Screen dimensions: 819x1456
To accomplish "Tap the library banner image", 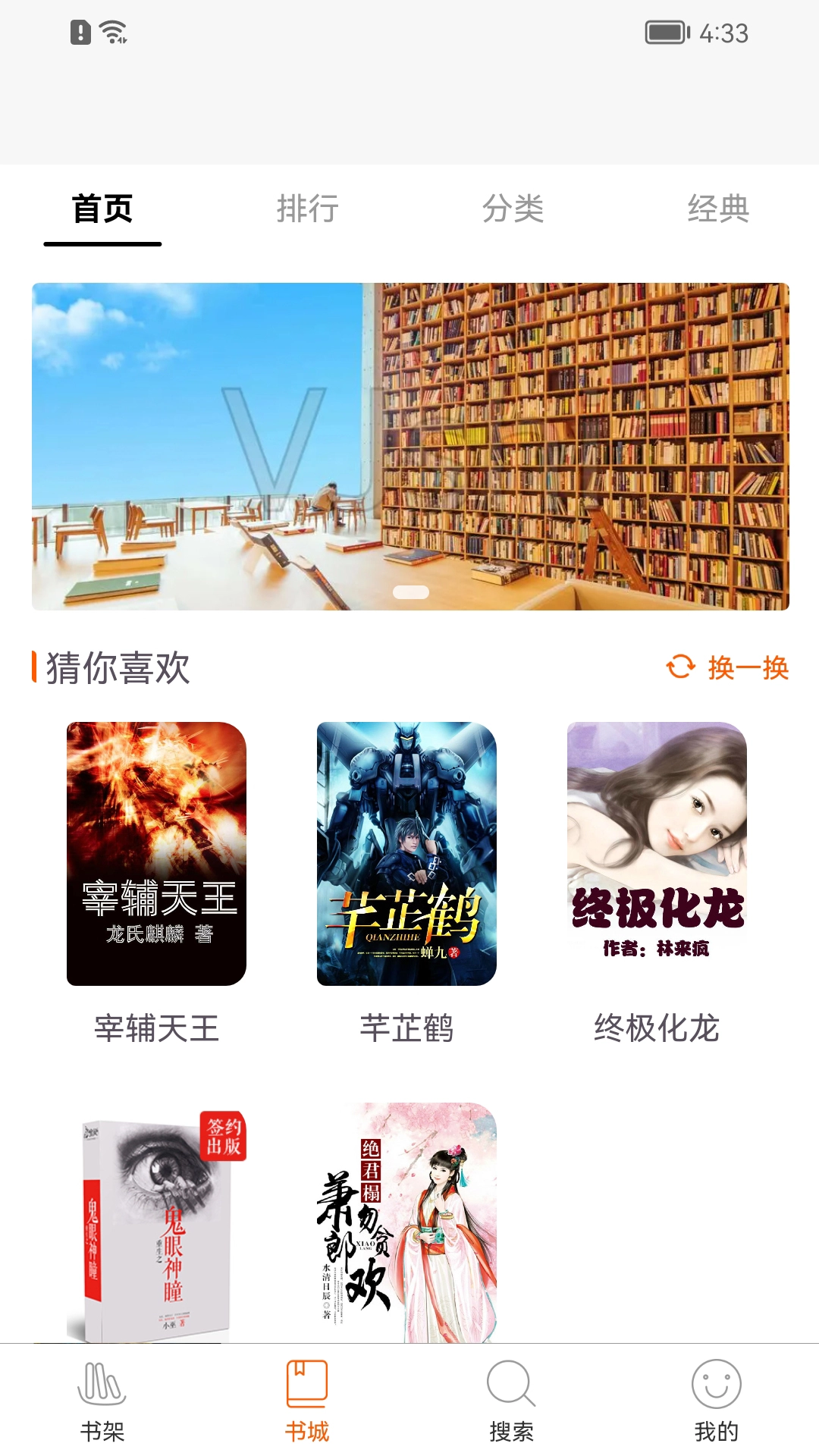I will tap(409, 444).
